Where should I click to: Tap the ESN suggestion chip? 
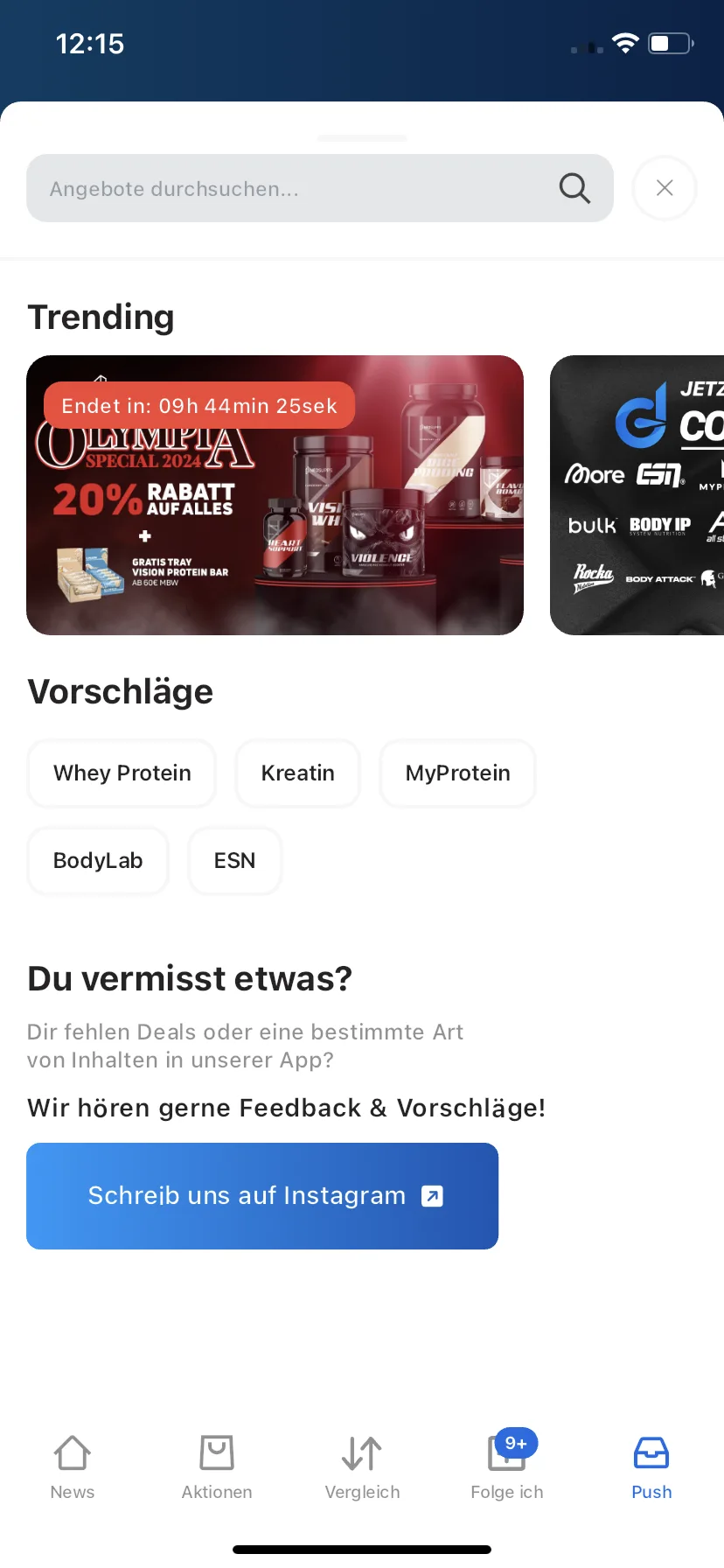click(x=234, y=861)
